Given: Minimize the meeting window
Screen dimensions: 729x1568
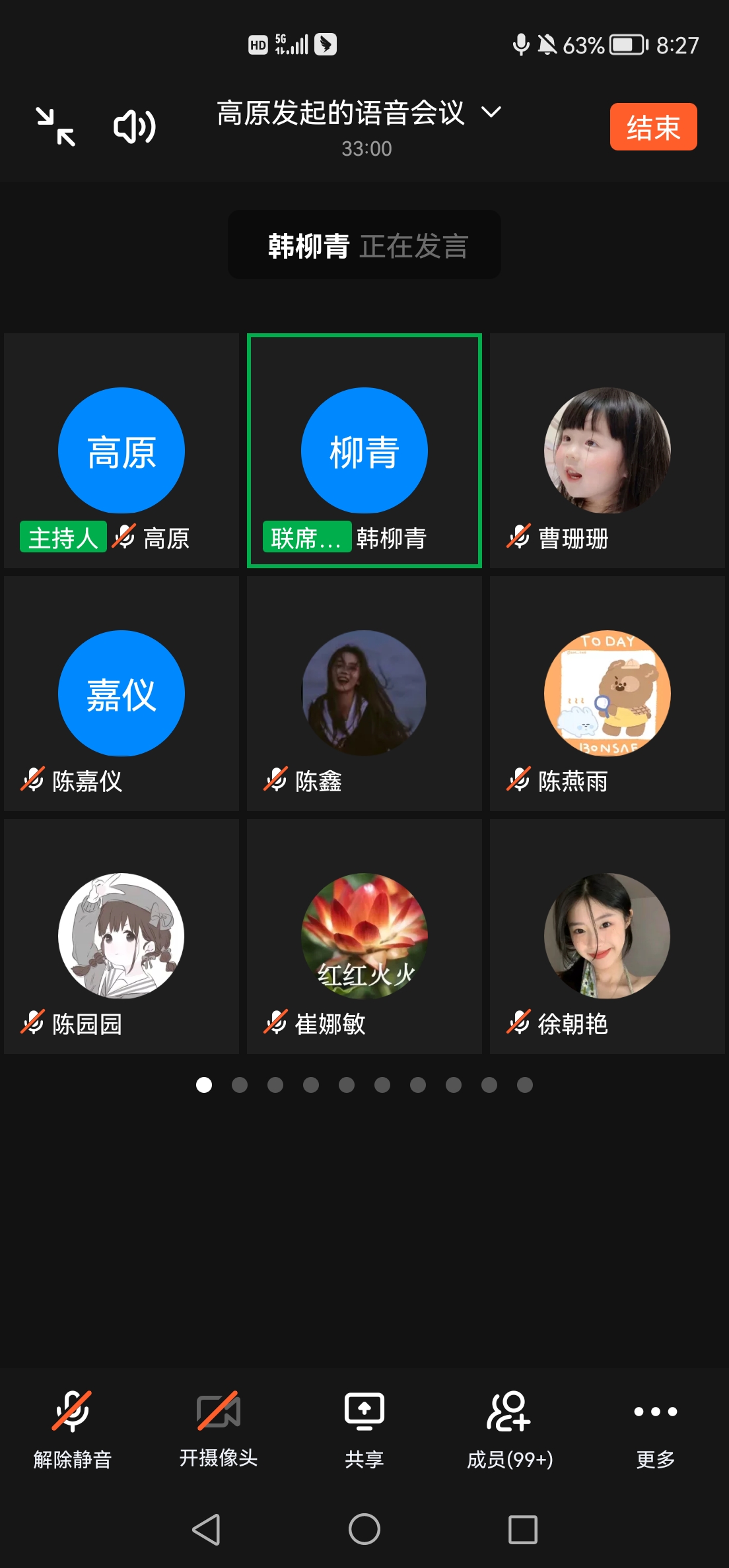Looking at the screenshot, I should point(55,127).
